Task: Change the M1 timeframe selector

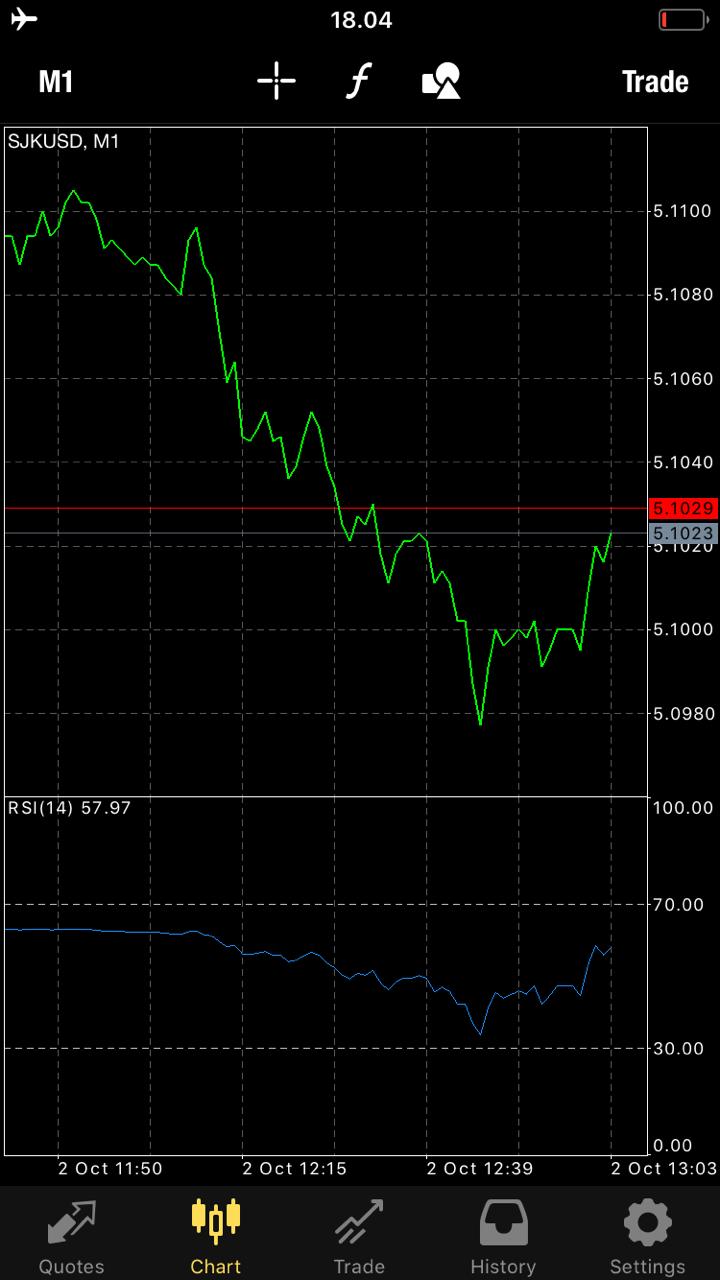Action: 56,82
